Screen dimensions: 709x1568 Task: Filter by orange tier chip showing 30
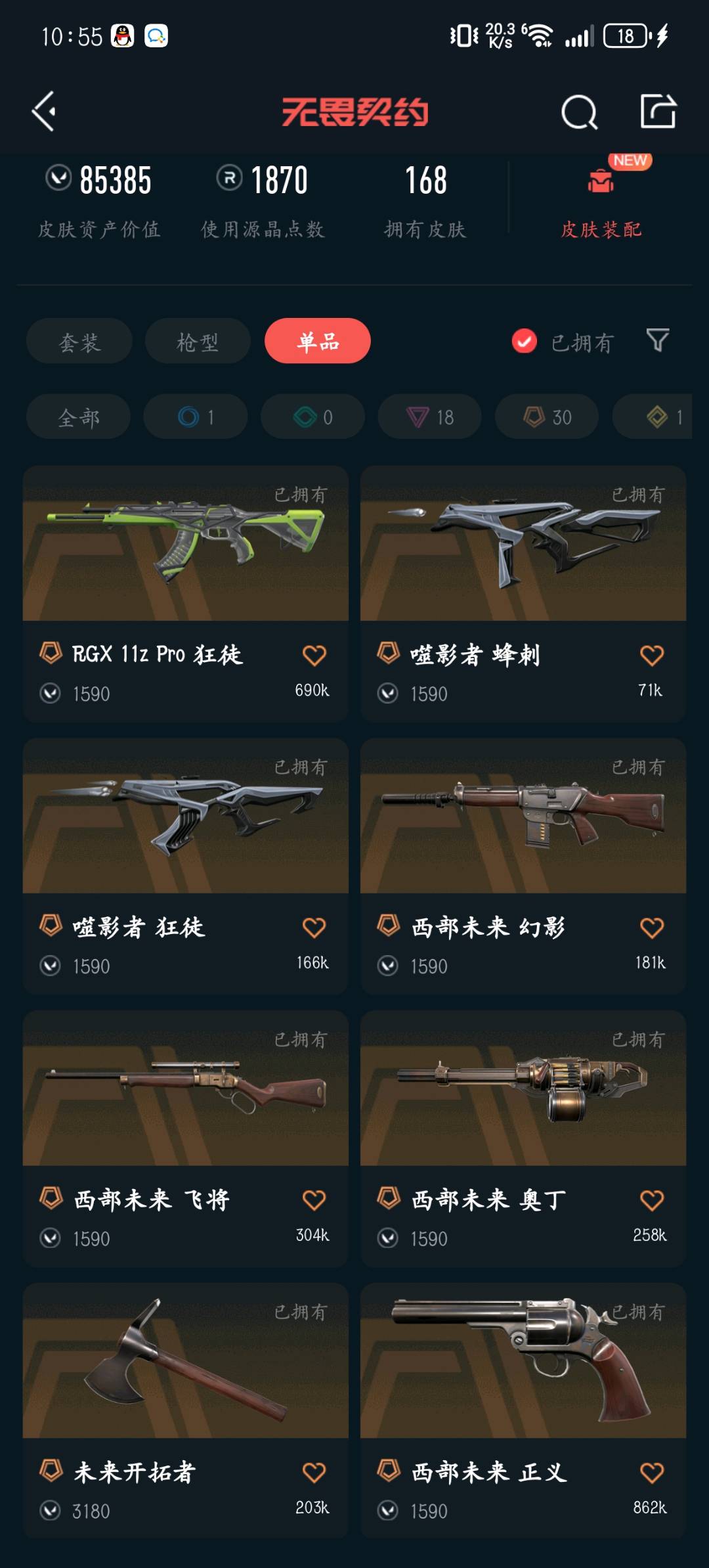pos(547,416)
